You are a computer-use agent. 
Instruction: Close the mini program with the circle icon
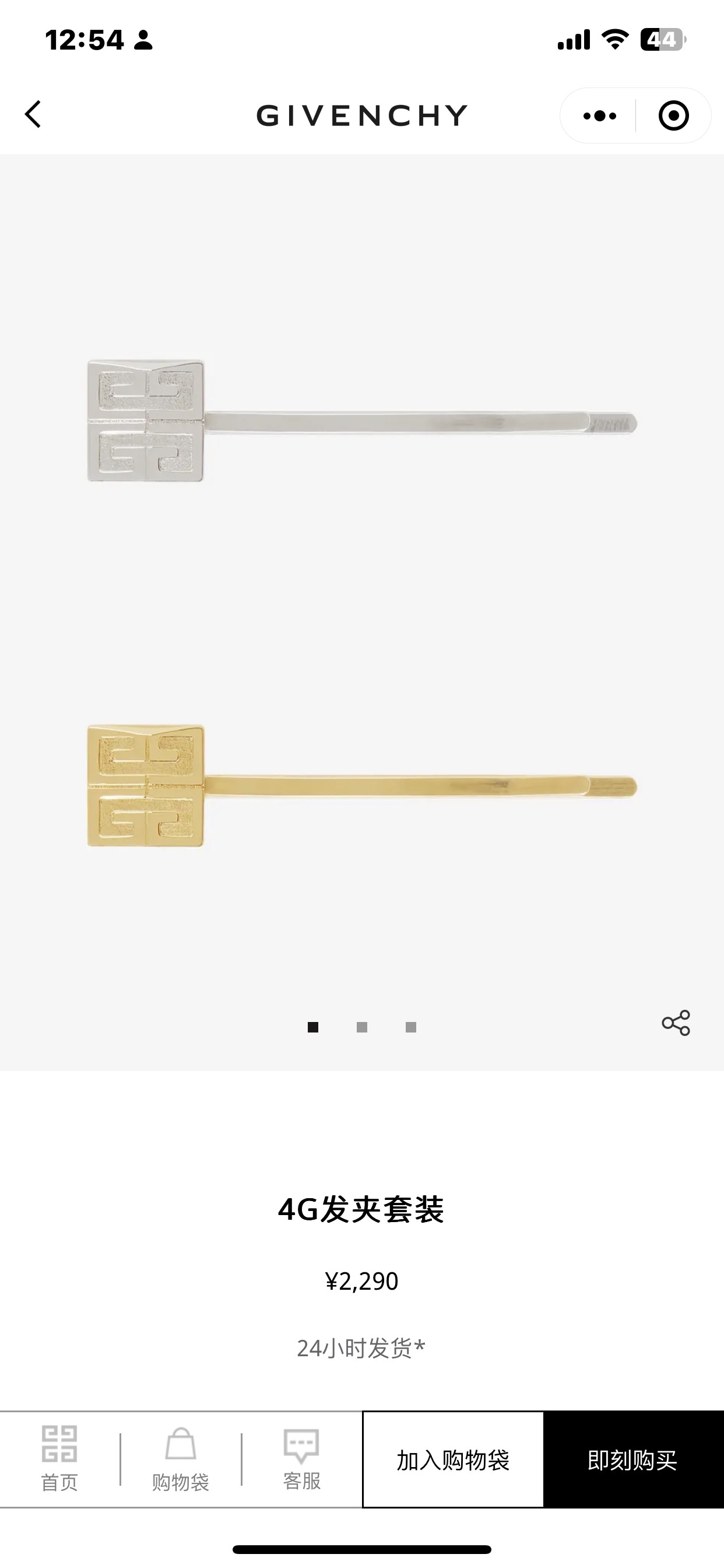click(x=673, y=116)
